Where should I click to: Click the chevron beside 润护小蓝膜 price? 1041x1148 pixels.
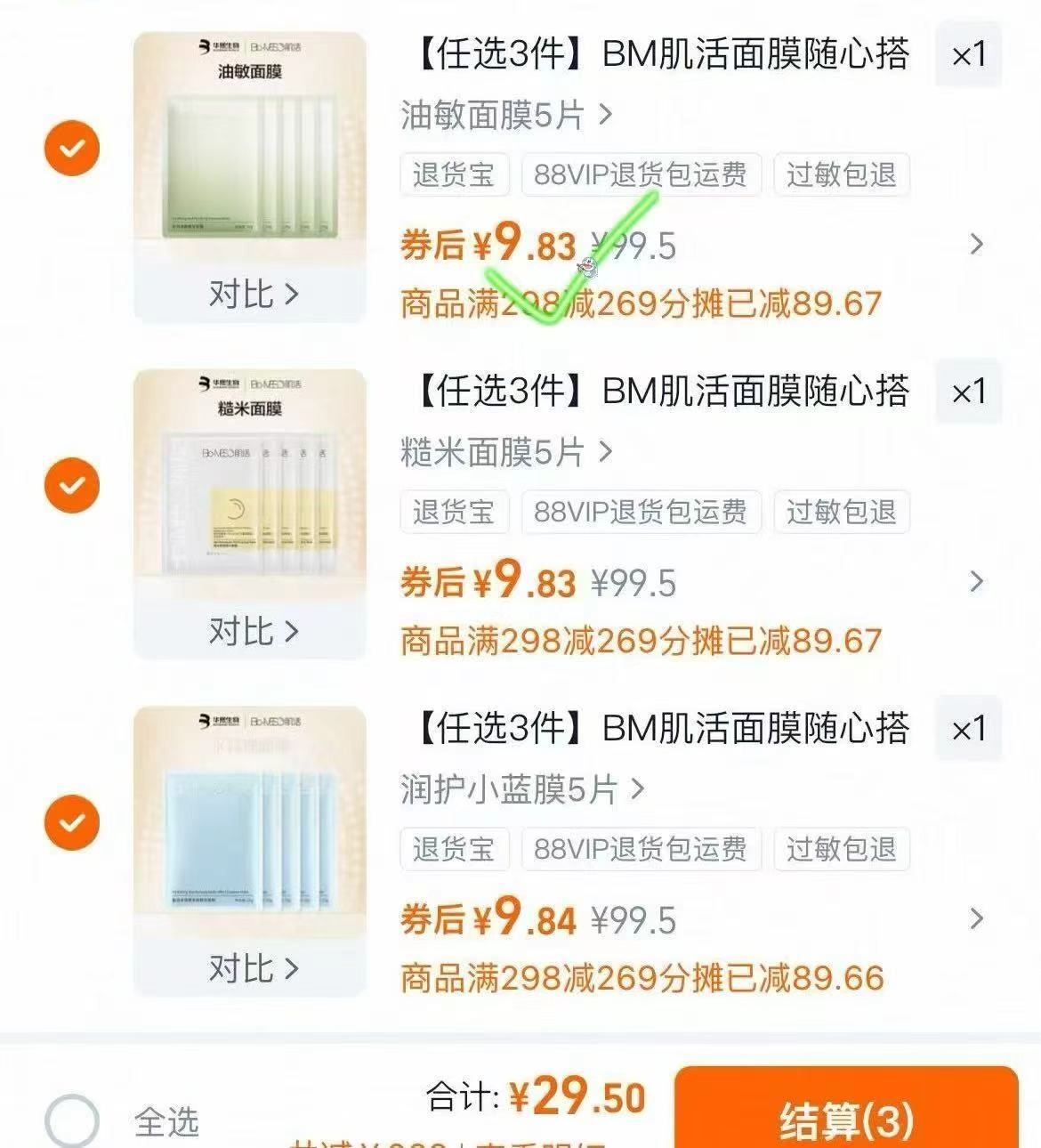point(975,918)
